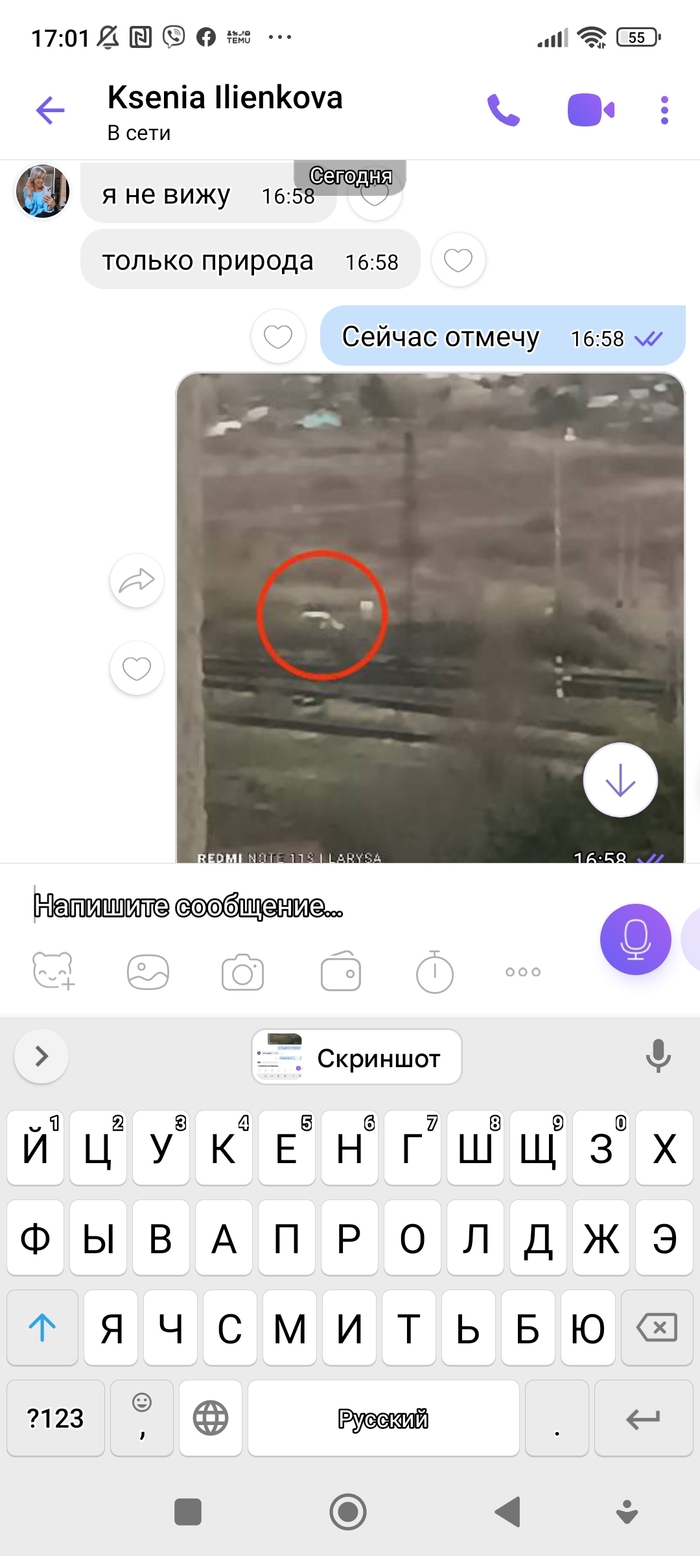Open the gallery to attach a picture
700x1556 pixels.
(x=148, y=972)
